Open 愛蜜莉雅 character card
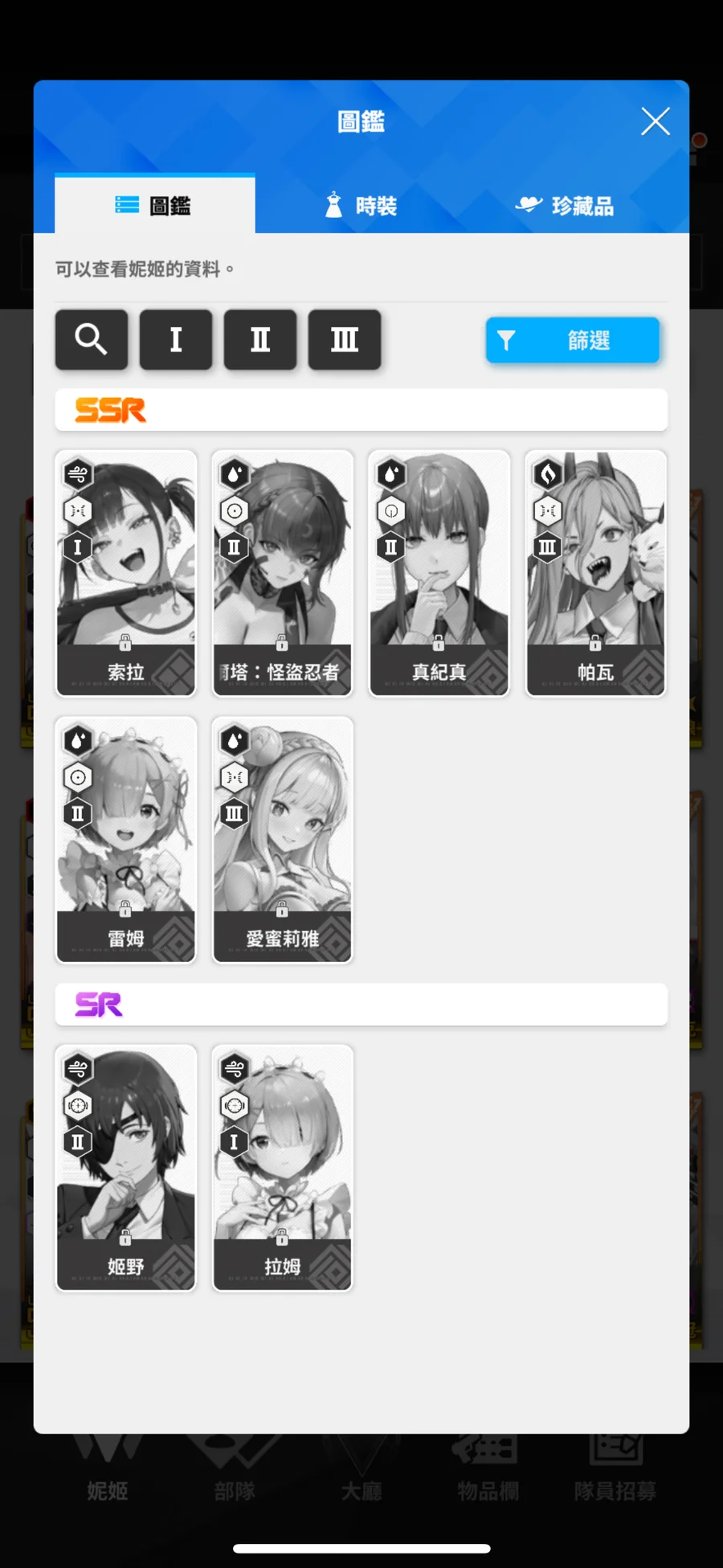Image resolution: width=723 pixels, height=1568 pixels. 283,840
